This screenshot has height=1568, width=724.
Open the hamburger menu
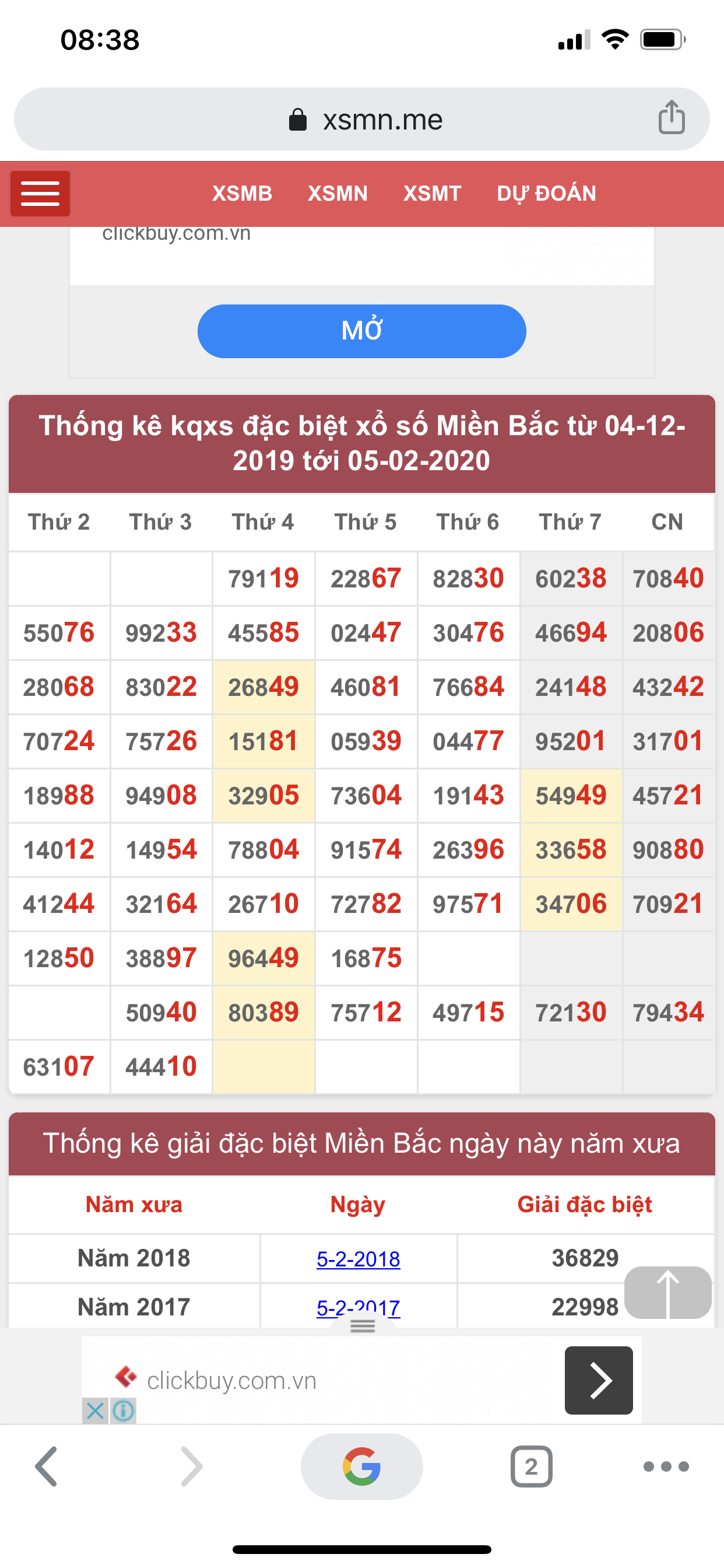[40, 194]
